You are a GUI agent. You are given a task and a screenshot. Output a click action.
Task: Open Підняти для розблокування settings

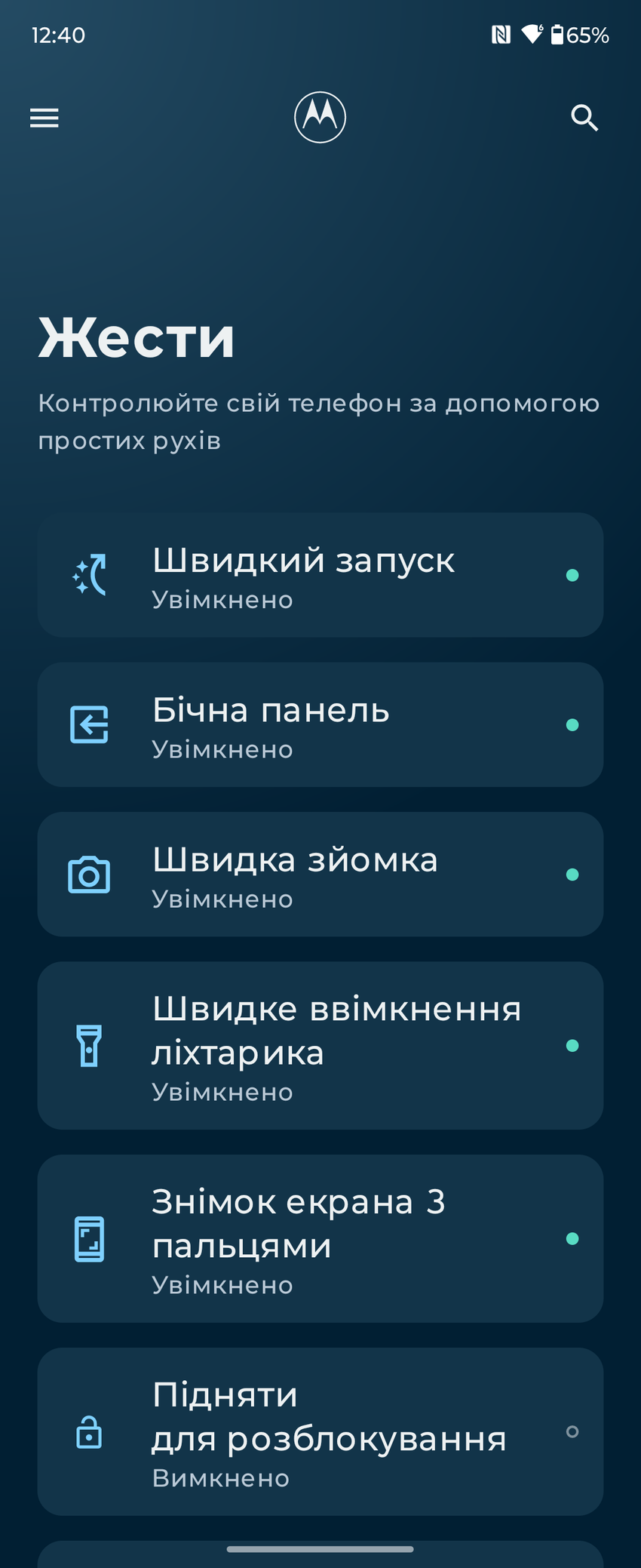320,1431
